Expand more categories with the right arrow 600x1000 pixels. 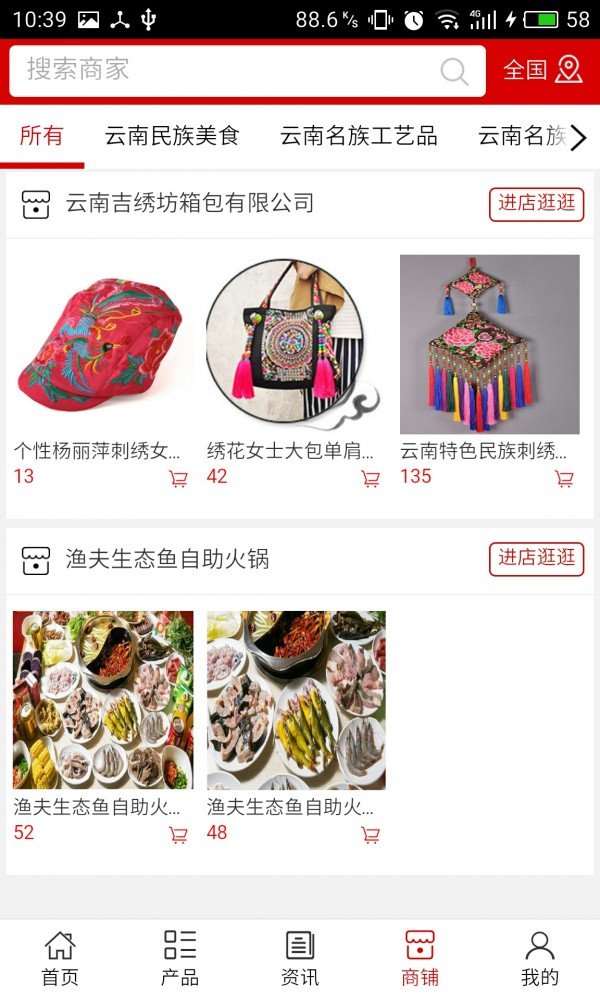coord(578,138)
